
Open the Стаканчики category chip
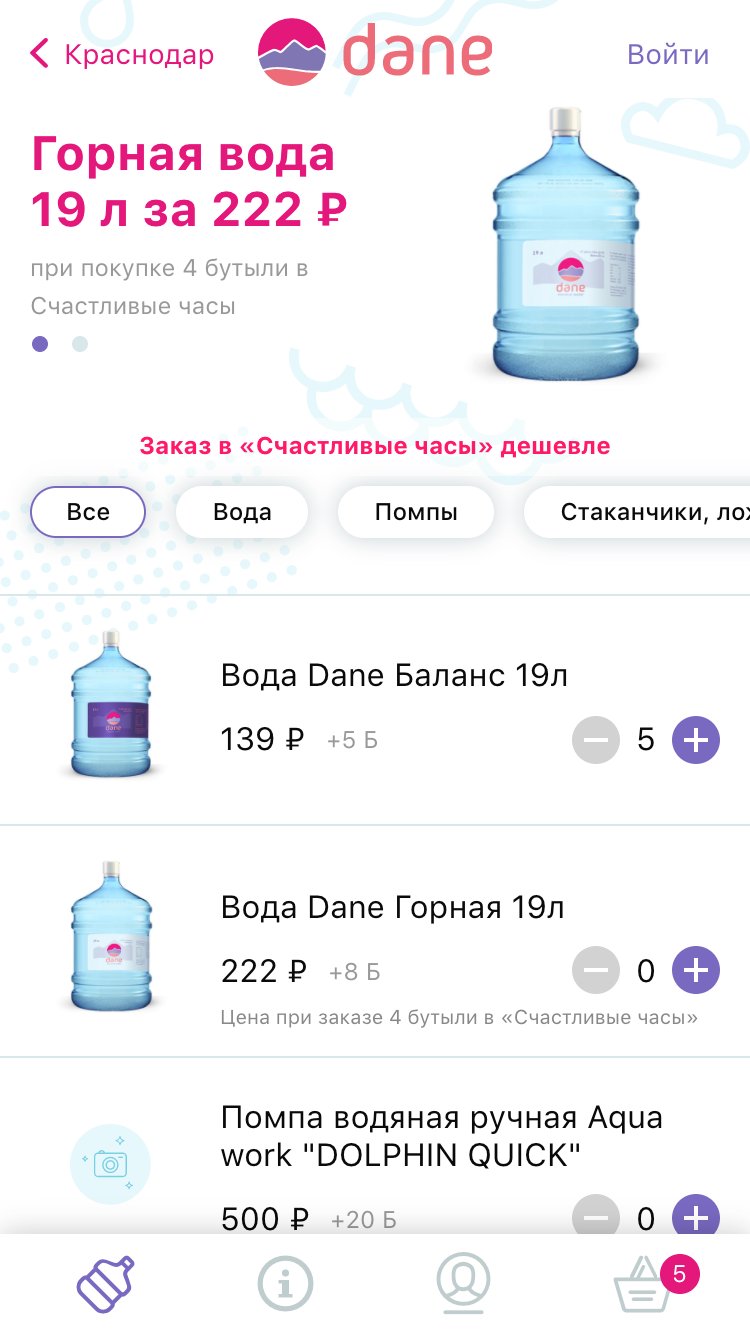(x=640, y=512)
